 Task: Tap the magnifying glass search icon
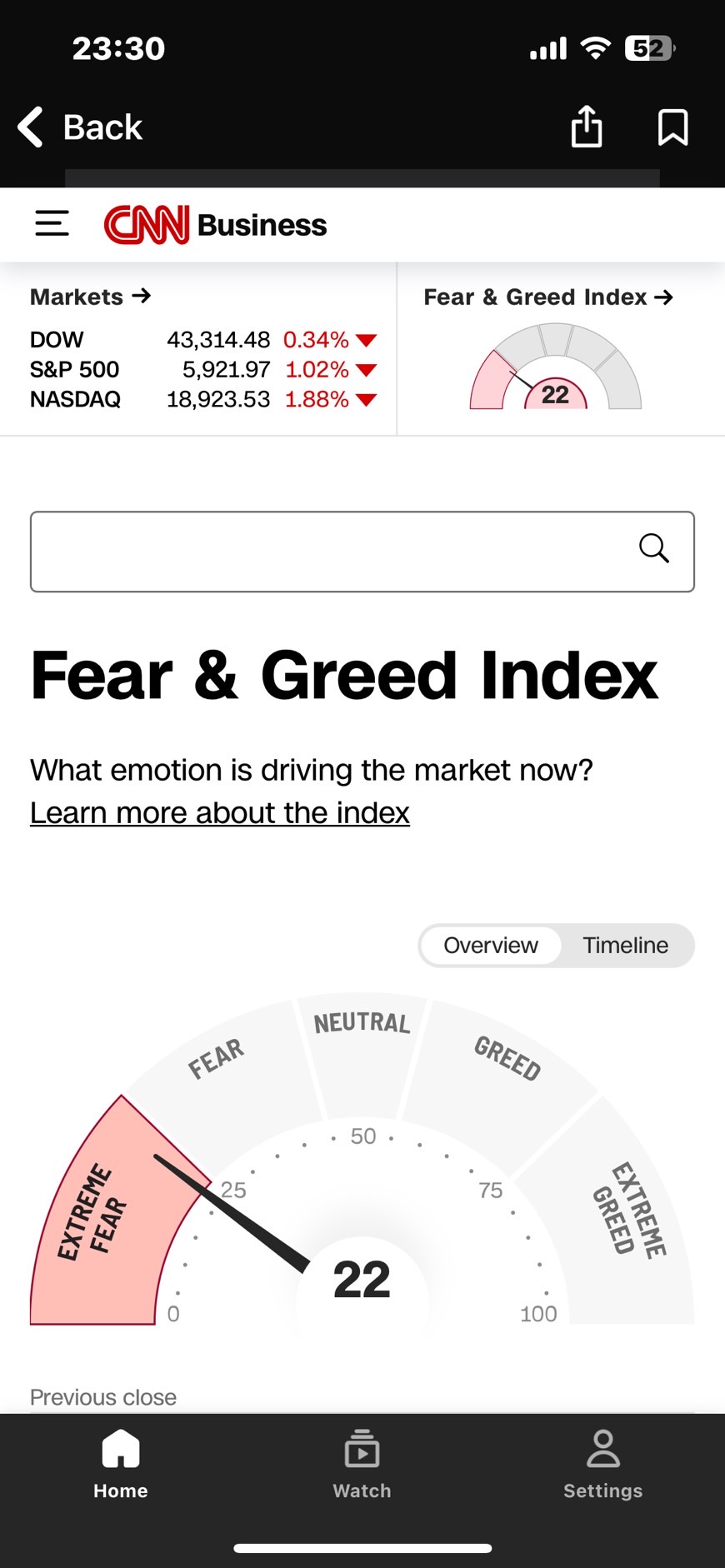click(653, 548)
